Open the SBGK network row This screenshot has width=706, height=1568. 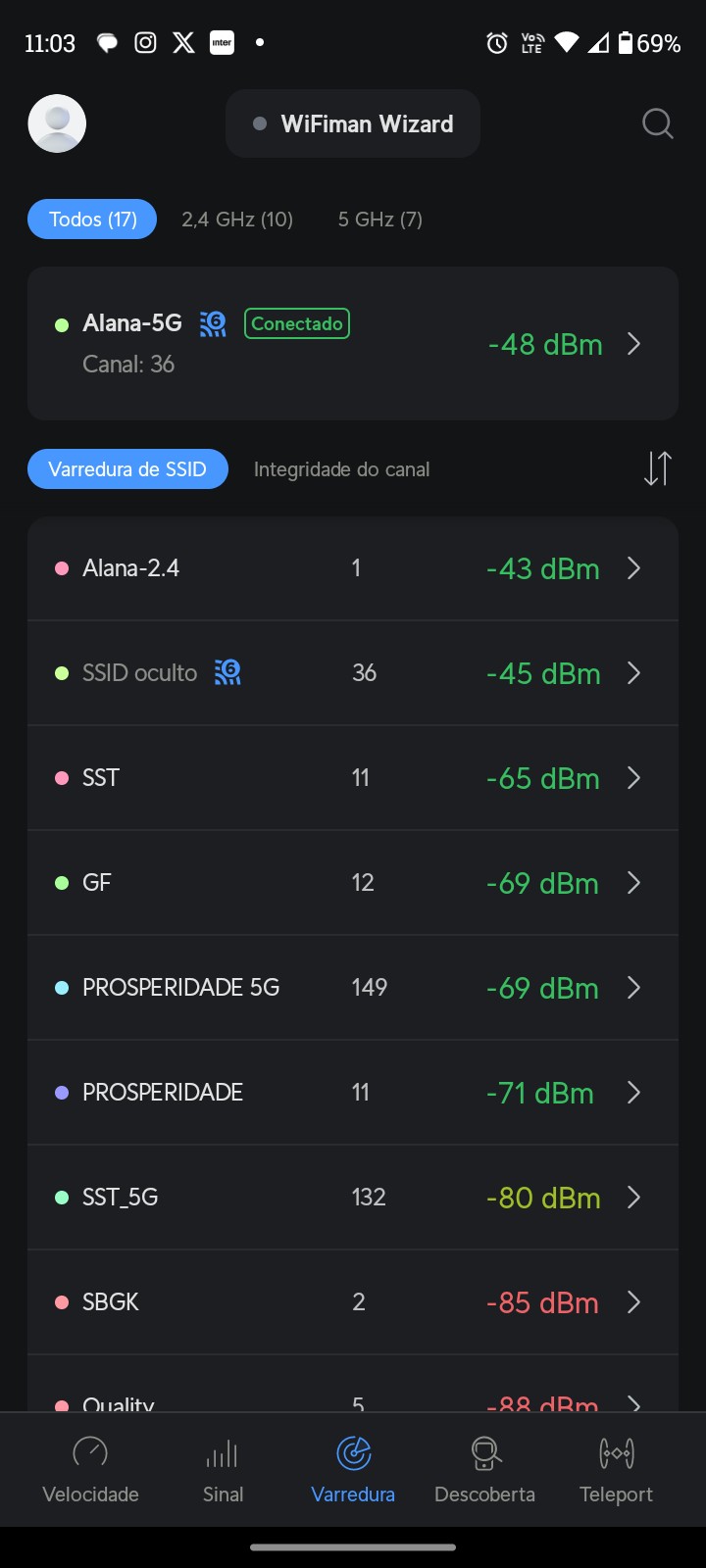click(x=353, y=1302)
